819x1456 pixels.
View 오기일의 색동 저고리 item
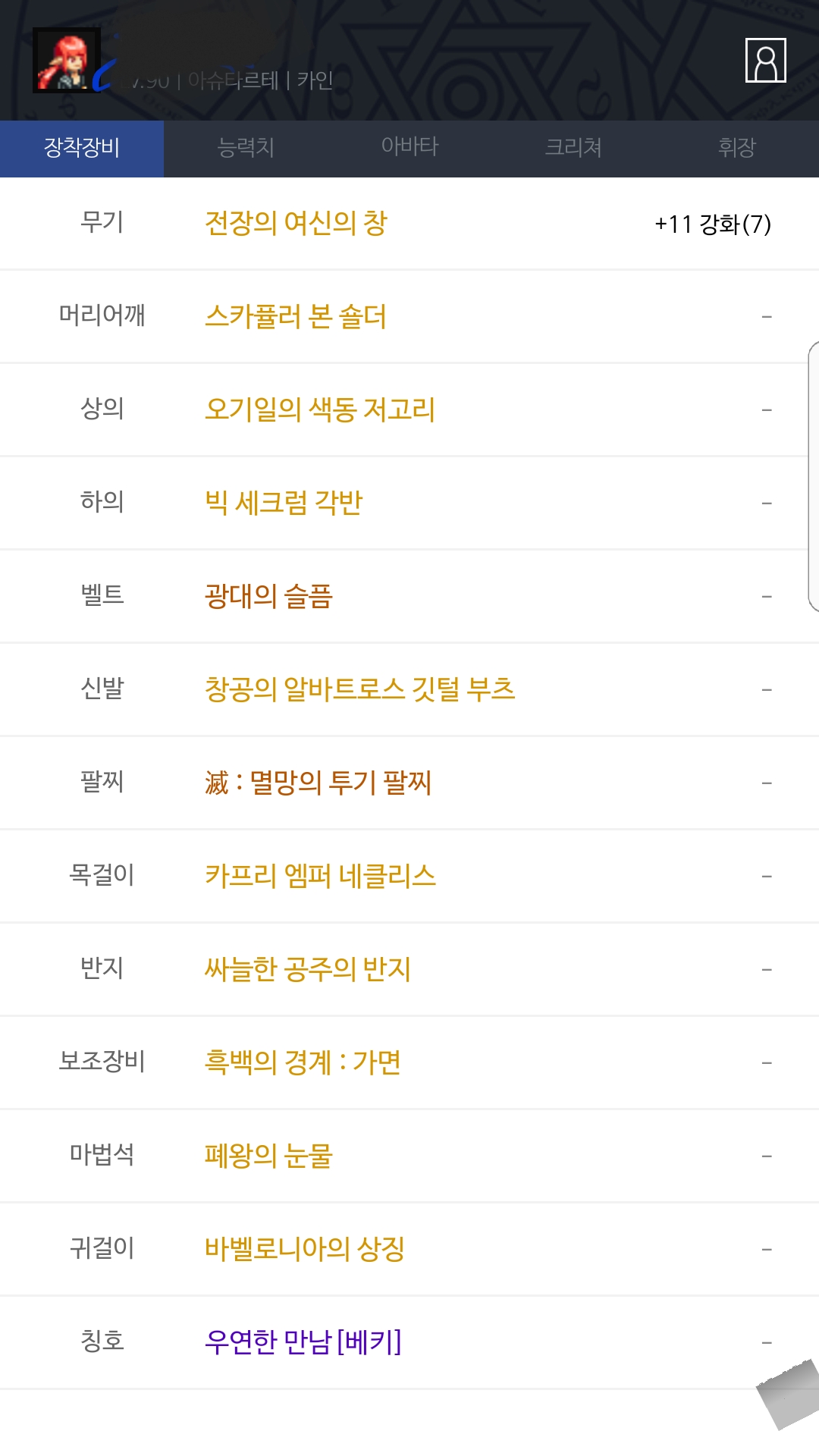[x=320, y=410]
